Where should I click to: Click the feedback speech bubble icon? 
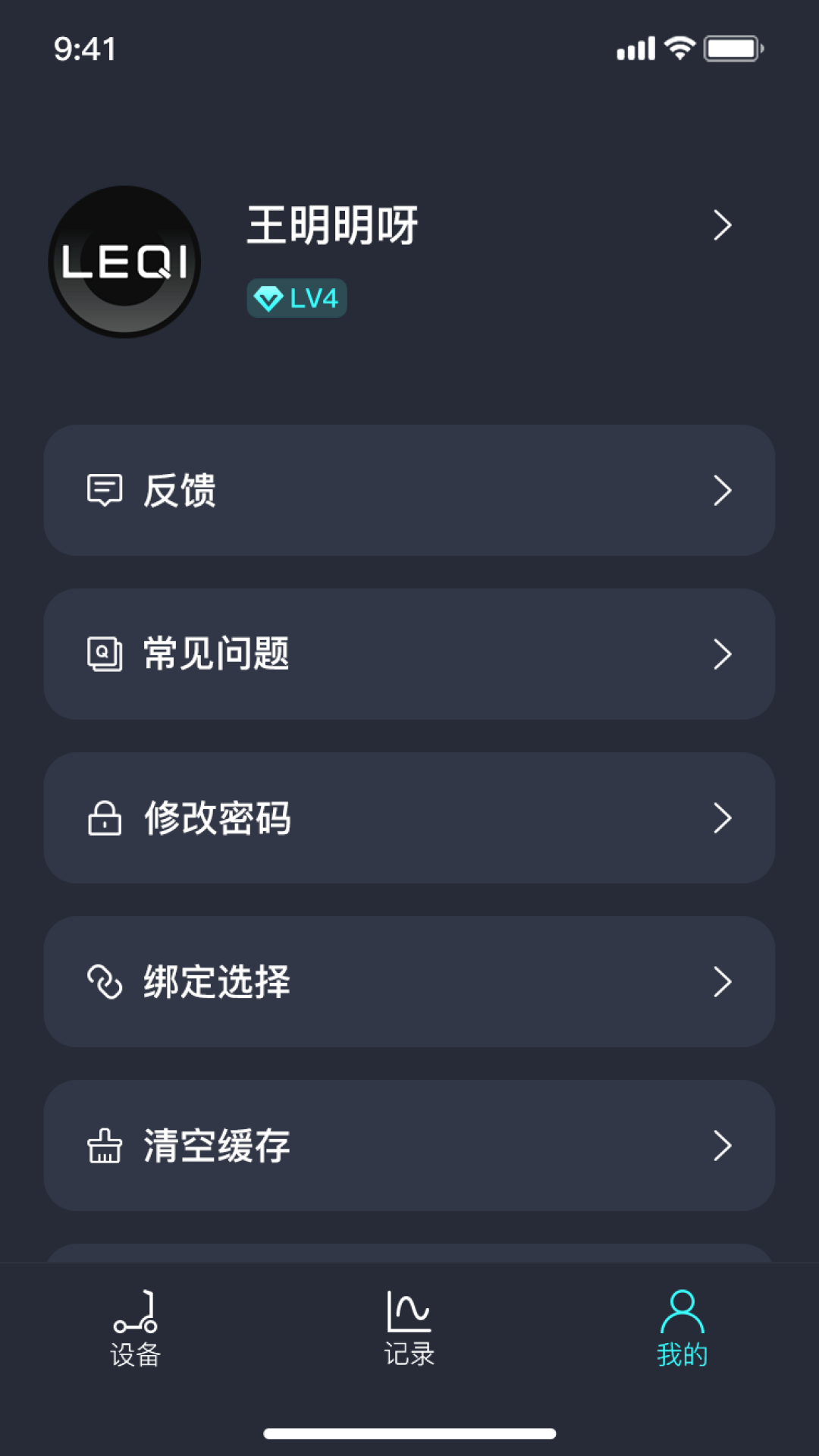point(105,491)
